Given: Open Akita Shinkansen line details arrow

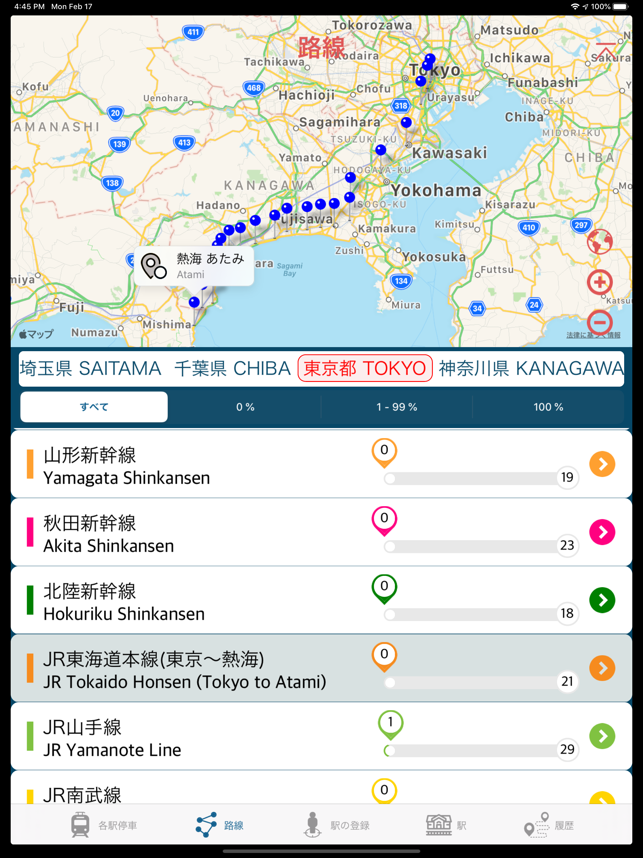Looking at the screenshot, I should pyautogui.click(x=602, y=532).
